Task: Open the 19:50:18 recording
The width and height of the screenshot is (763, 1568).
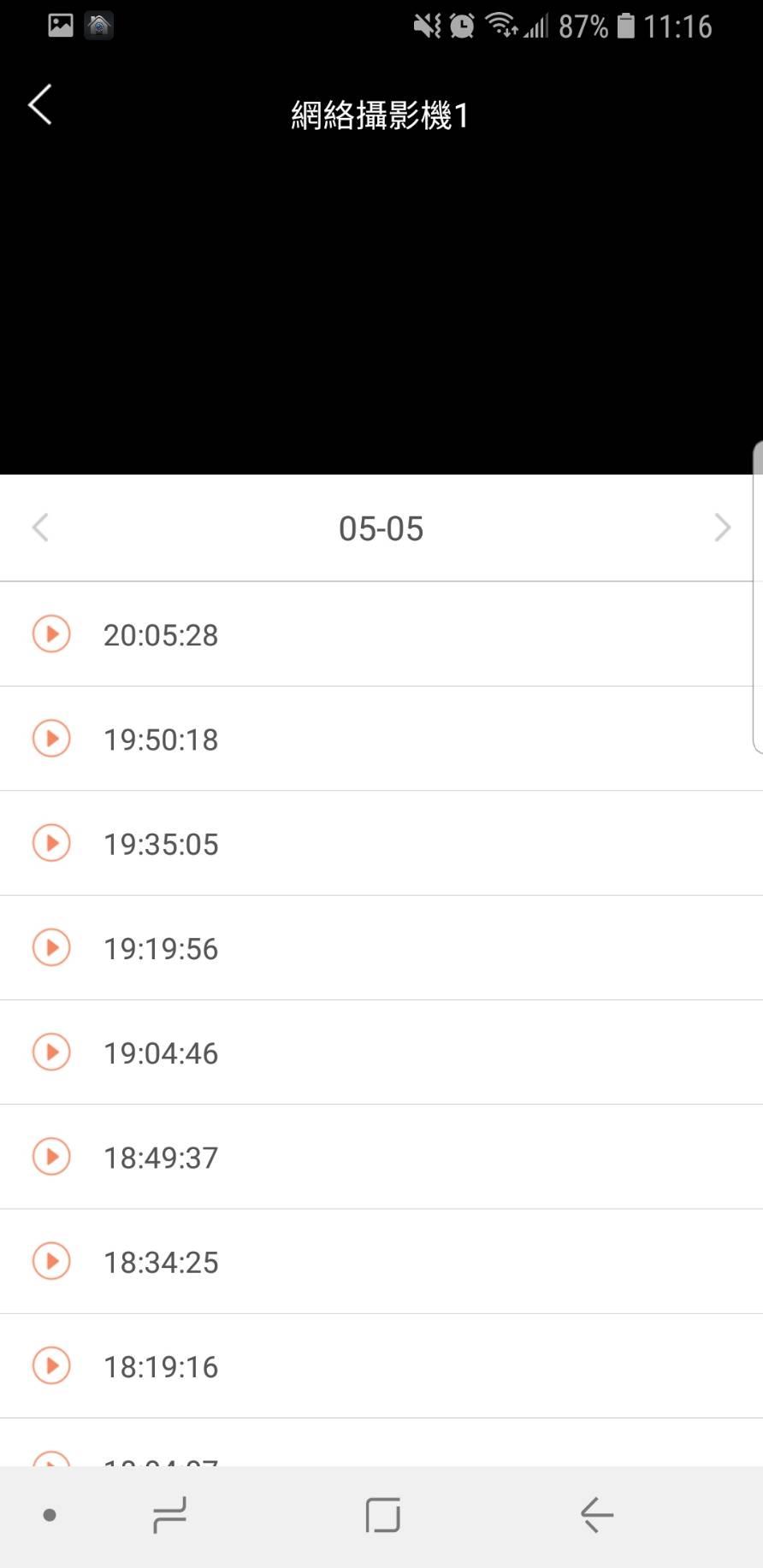Action: pyautogui.click(x=381, y=739)
